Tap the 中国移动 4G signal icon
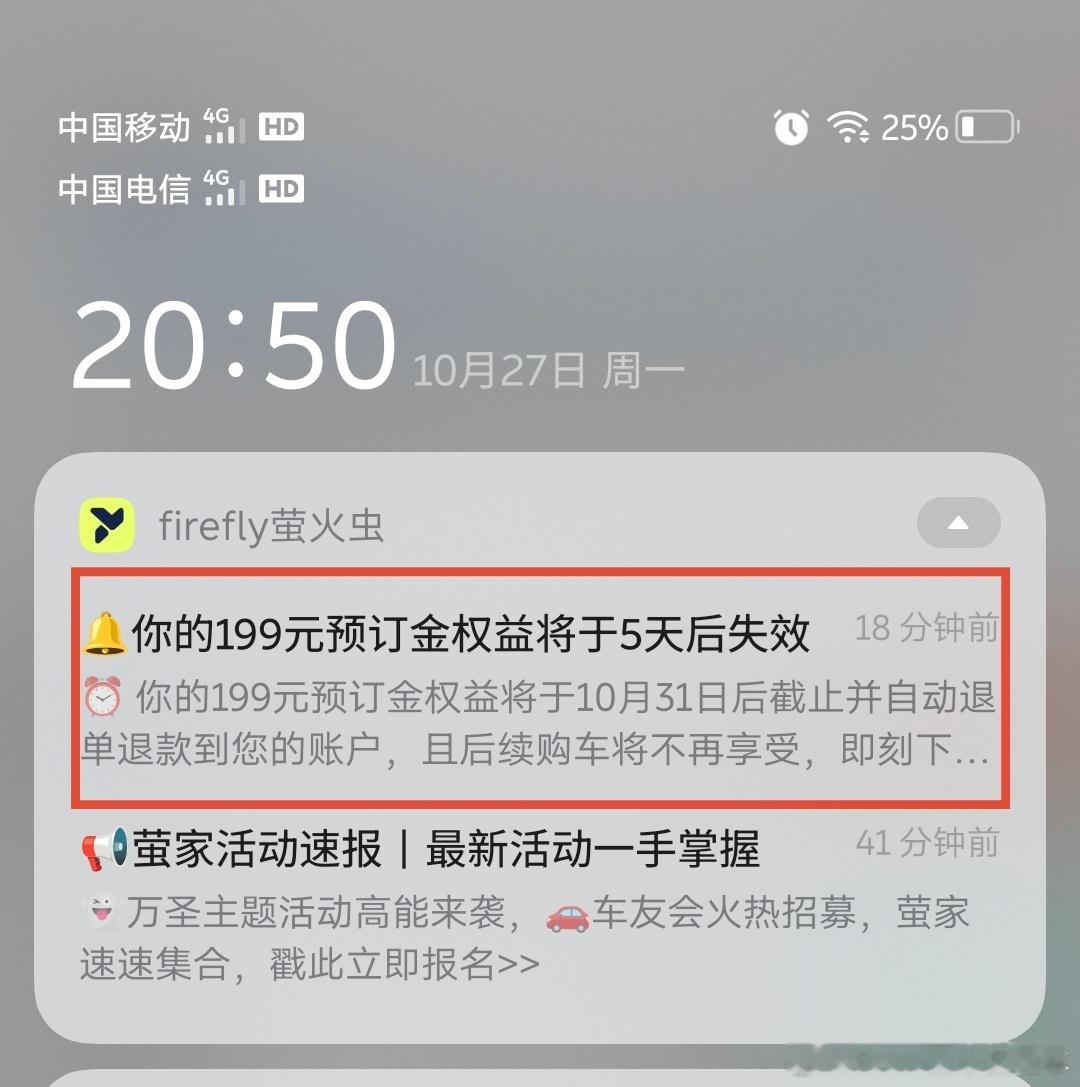Screen dimensions: 1080x1087 [x=224, y=124]
